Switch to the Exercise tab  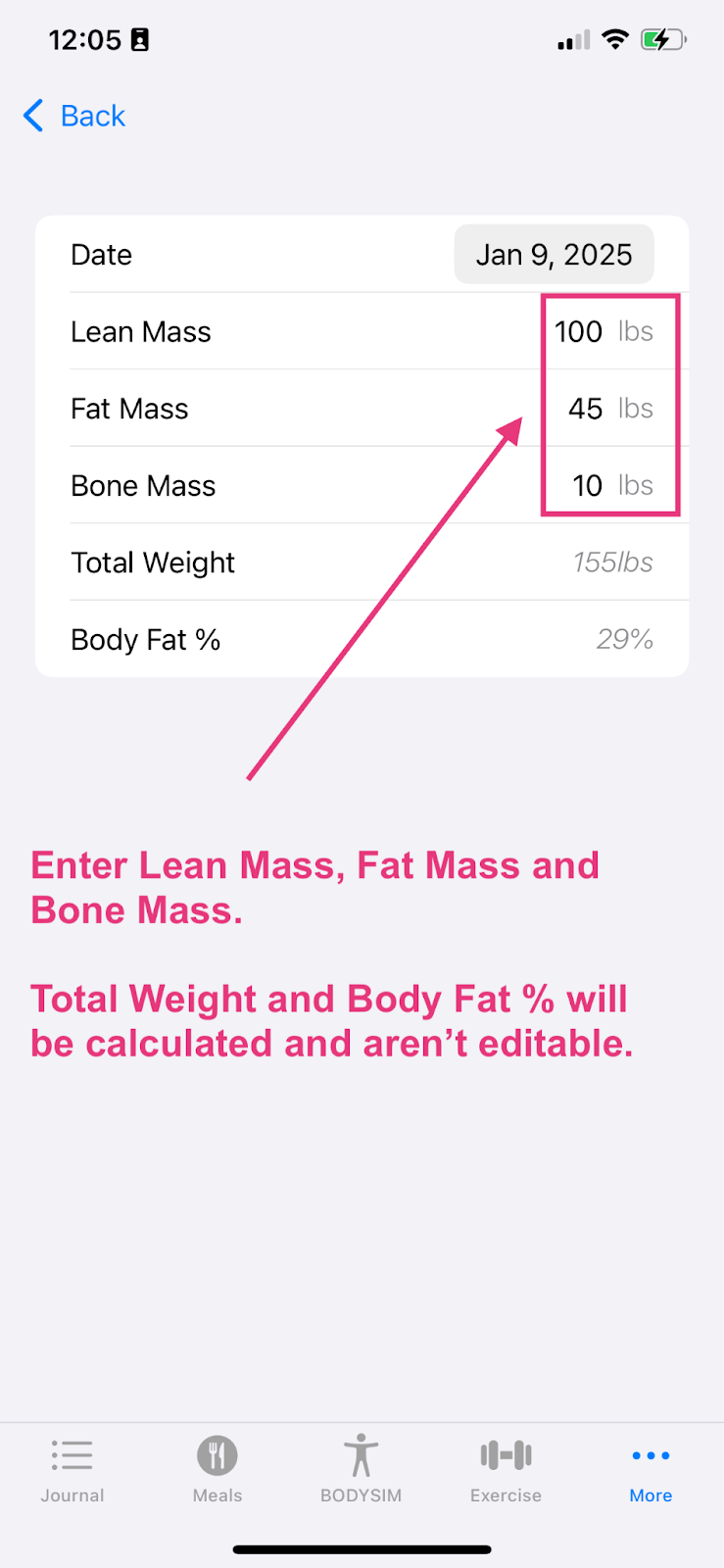coord(506,1470)
